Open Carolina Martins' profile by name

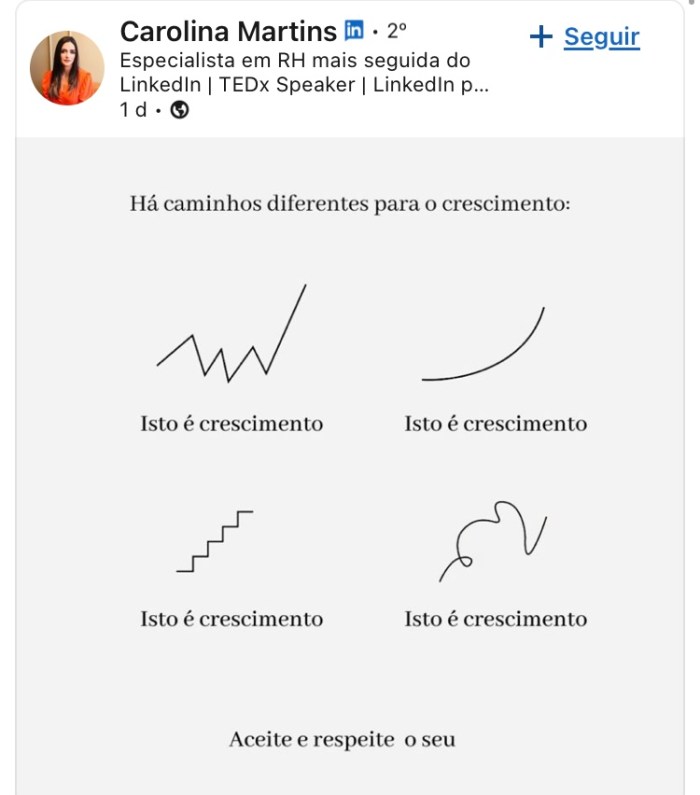tap(228, 31)
